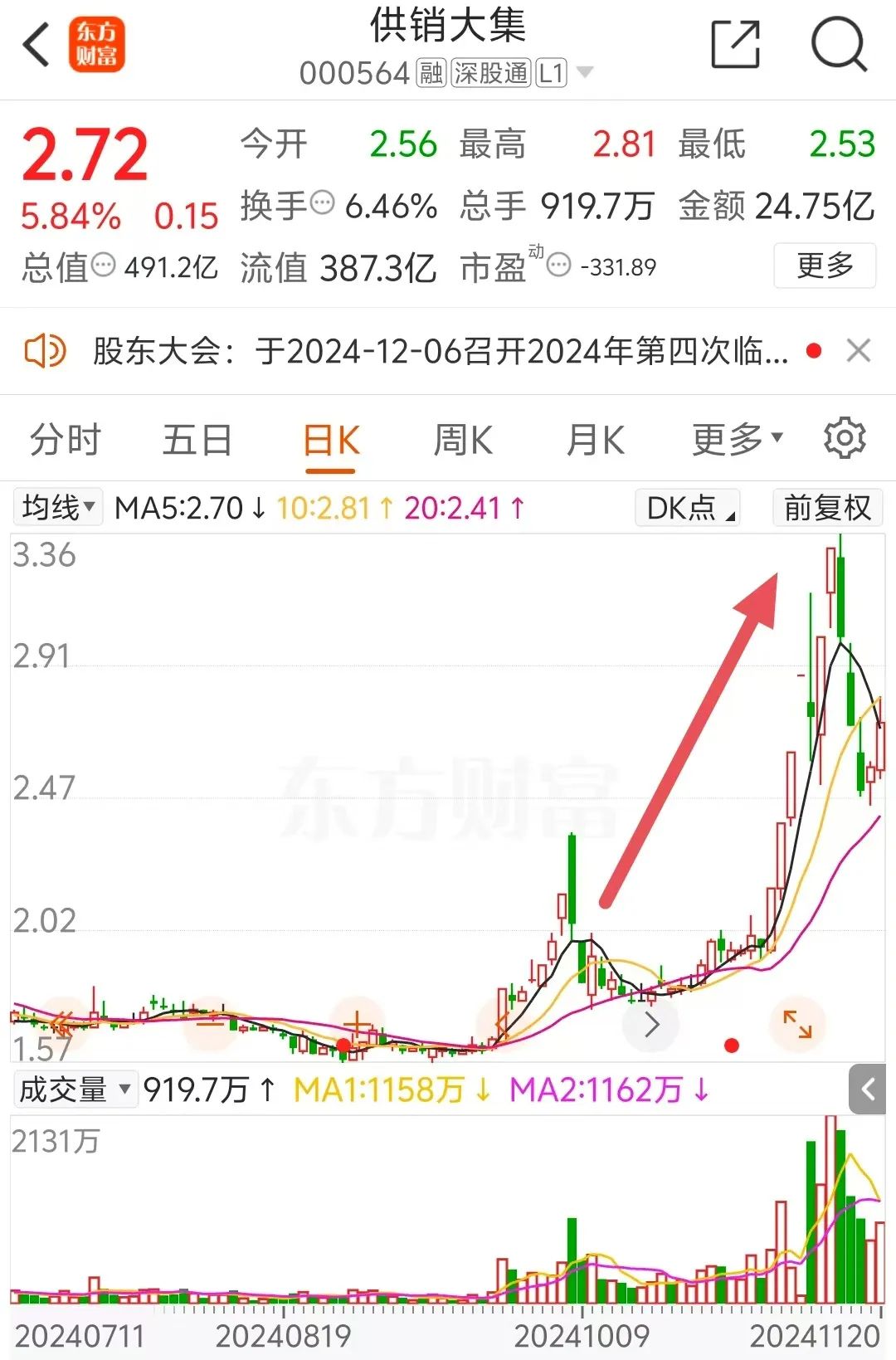Tap the 更多 button for extra stock data
The height and width of the screenshot is (1360, 896).
(825, 266)
